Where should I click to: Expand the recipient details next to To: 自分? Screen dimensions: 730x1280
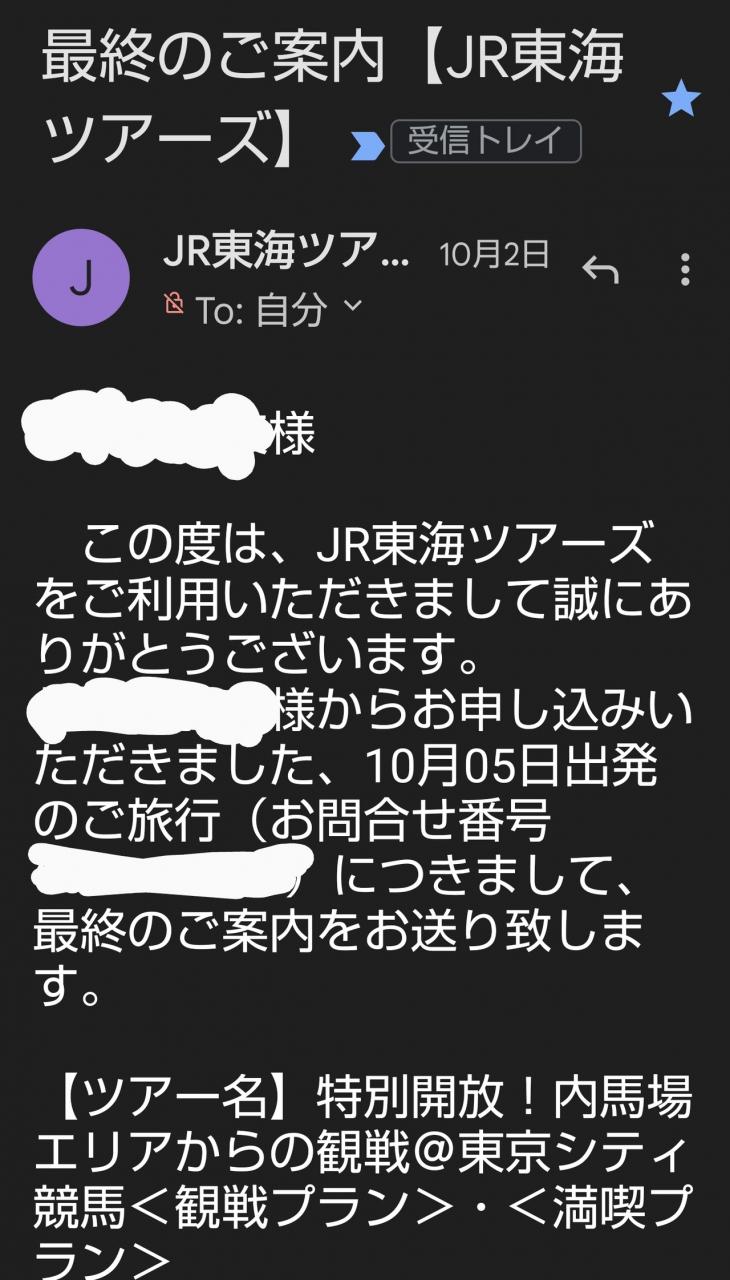click(x=351, y=306)
